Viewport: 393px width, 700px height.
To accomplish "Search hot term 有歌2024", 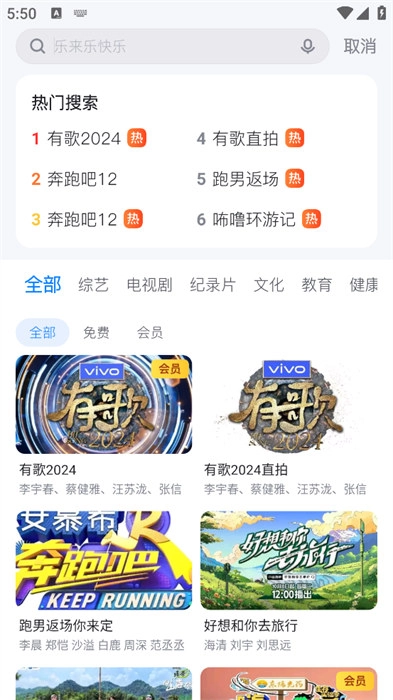I will coord(84,139).
